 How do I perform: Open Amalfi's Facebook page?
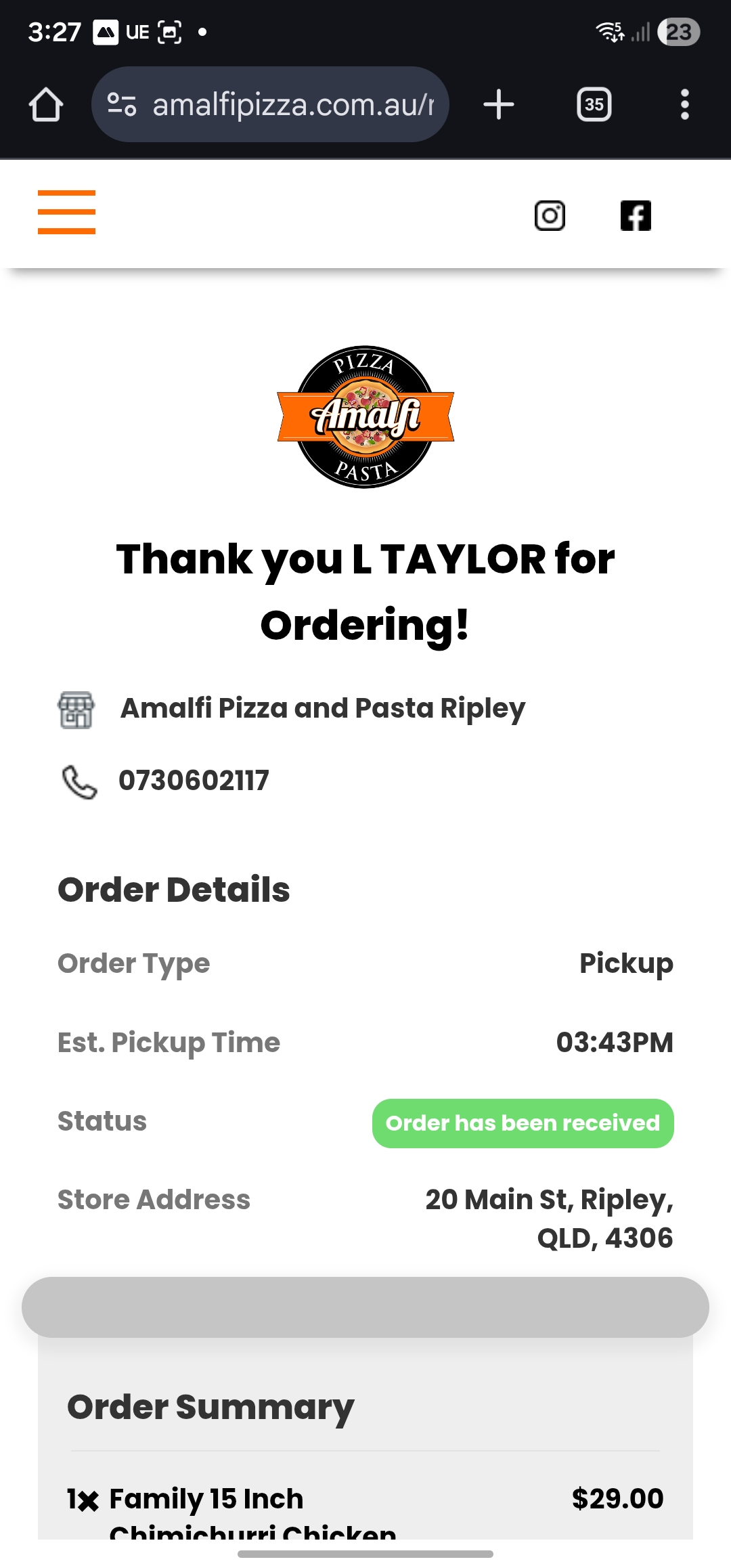pyautogui.click(x=636, y=216)
